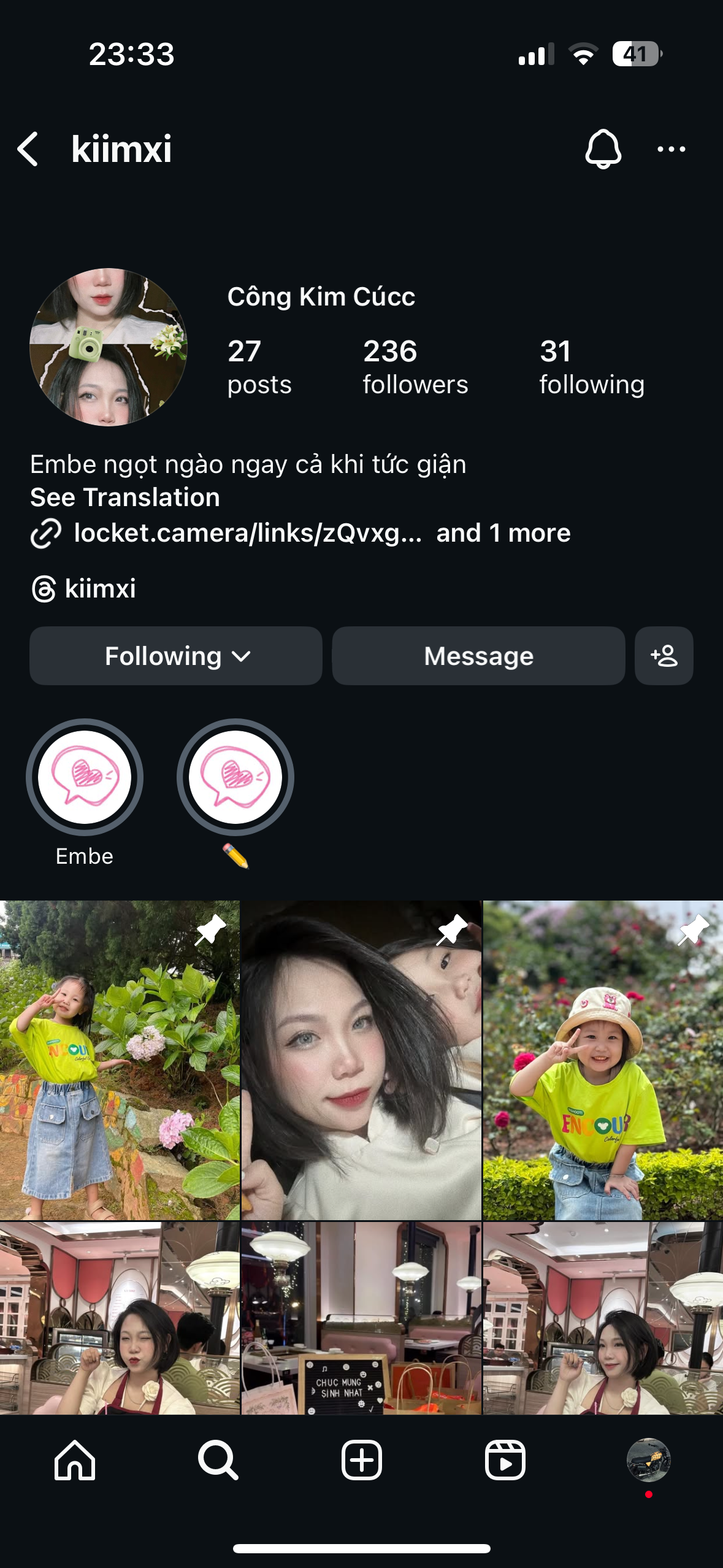Message kiimxi

pos(478,656)
